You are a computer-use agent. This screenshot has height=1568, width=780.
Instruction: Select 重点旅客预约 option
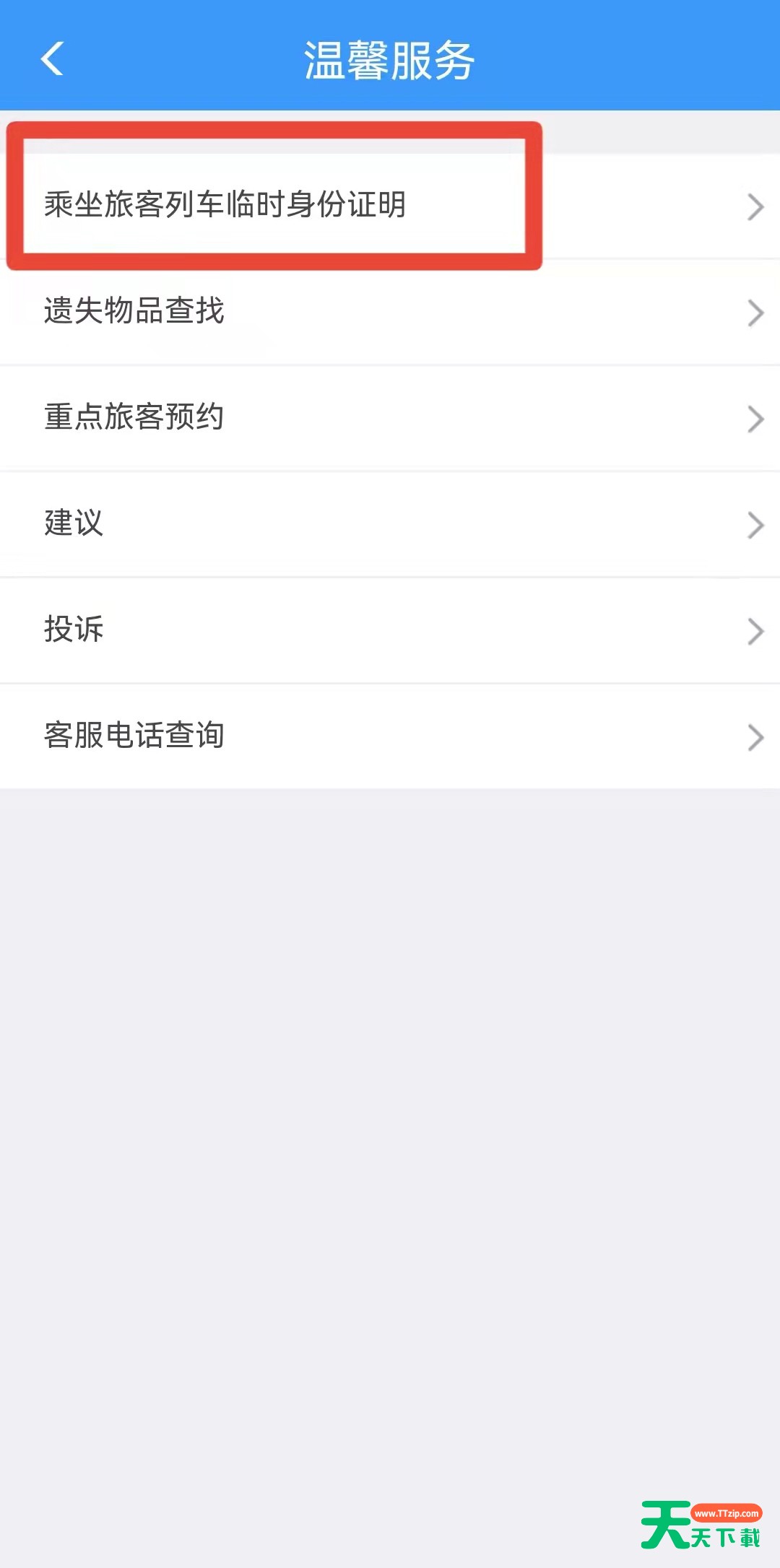(390, 418)
